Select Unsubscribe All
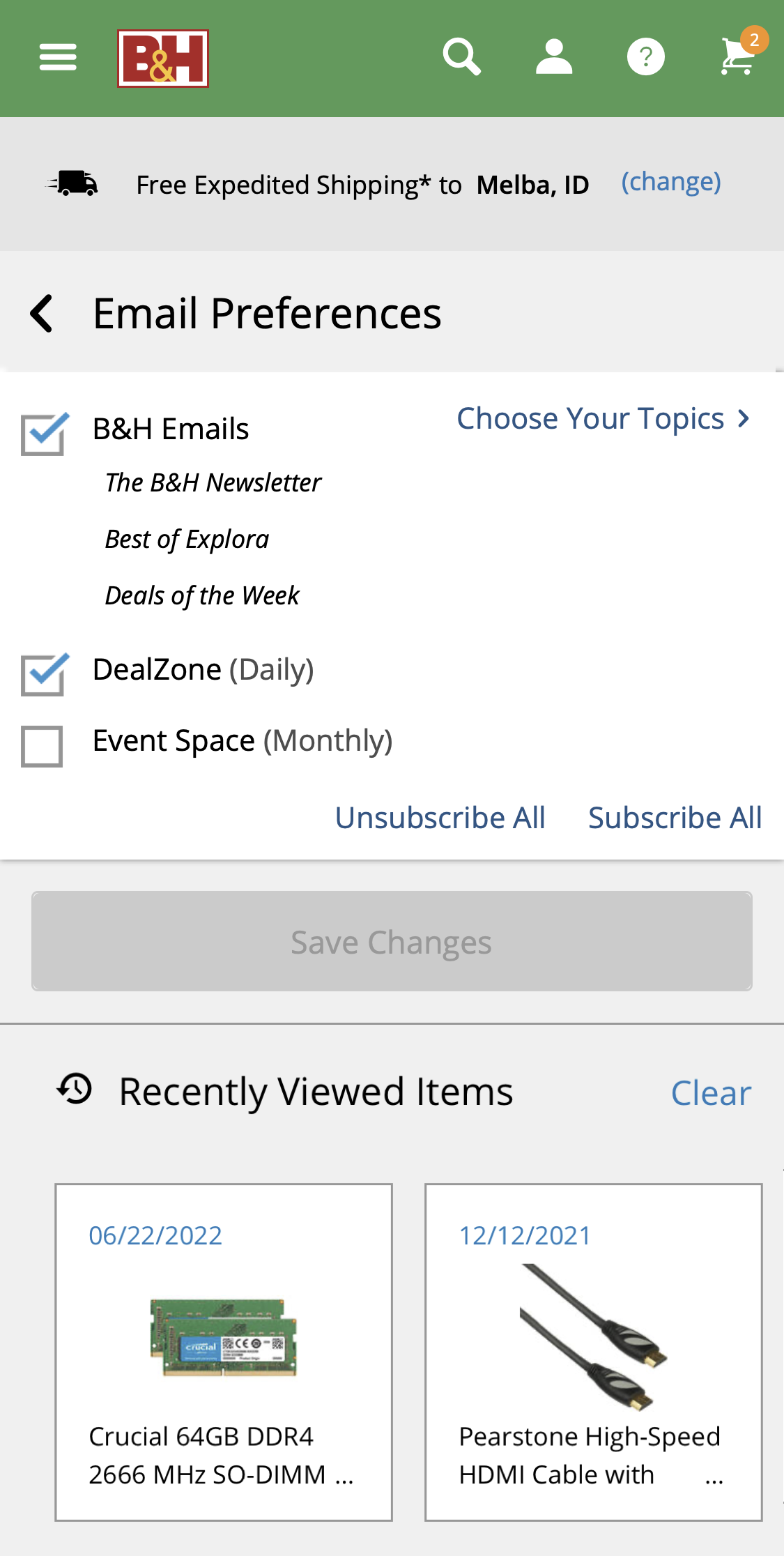Image resolution: width=784 pixels, height=1556 pixels. point(440,817)
